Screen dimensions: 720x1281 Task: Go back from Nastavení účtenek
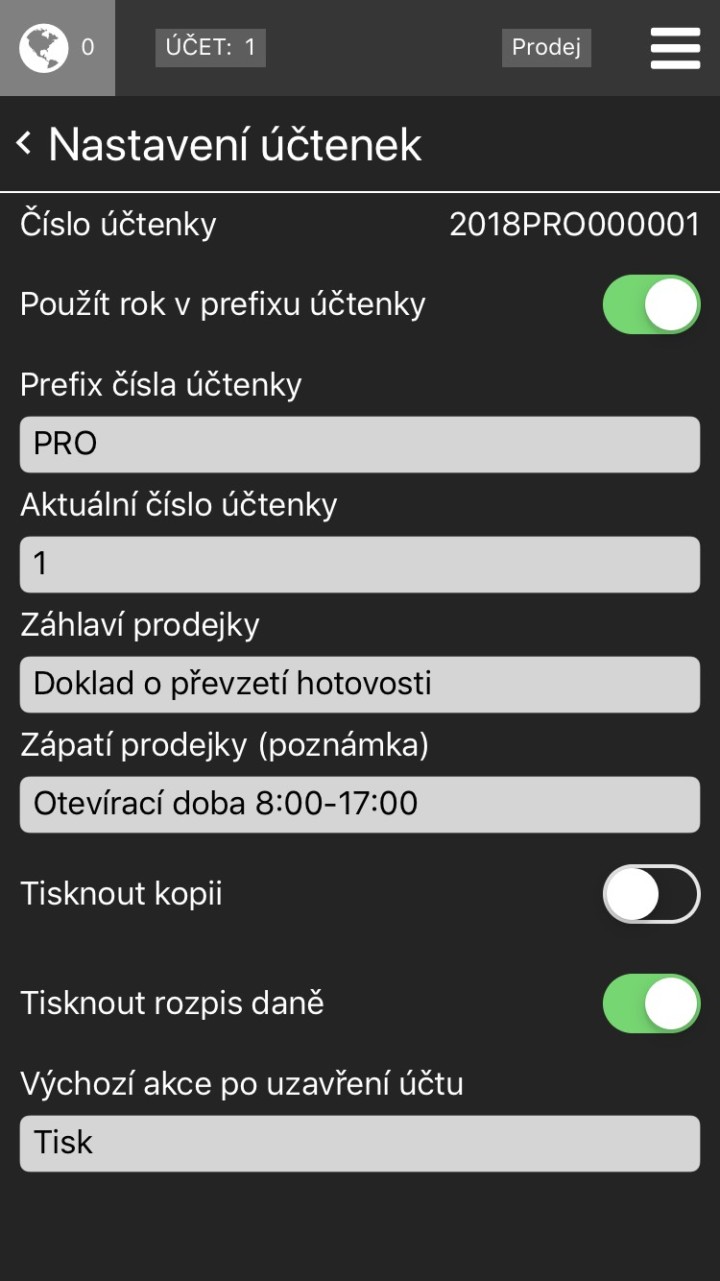point(25,144)
